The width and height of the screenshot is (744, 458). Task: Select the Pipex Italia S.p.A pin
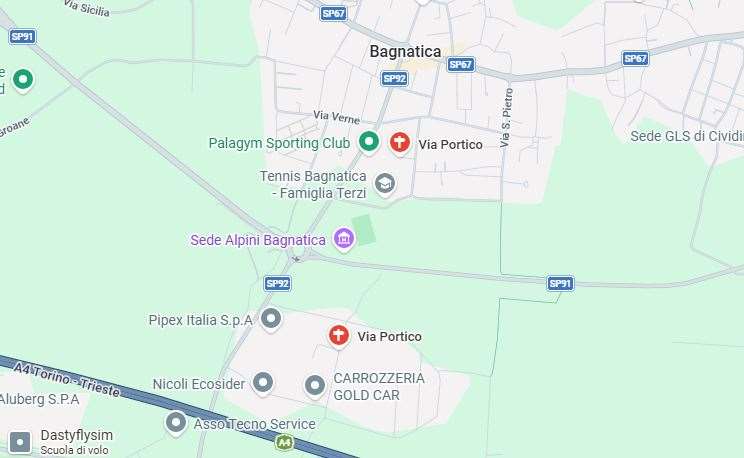pos(271,319)
